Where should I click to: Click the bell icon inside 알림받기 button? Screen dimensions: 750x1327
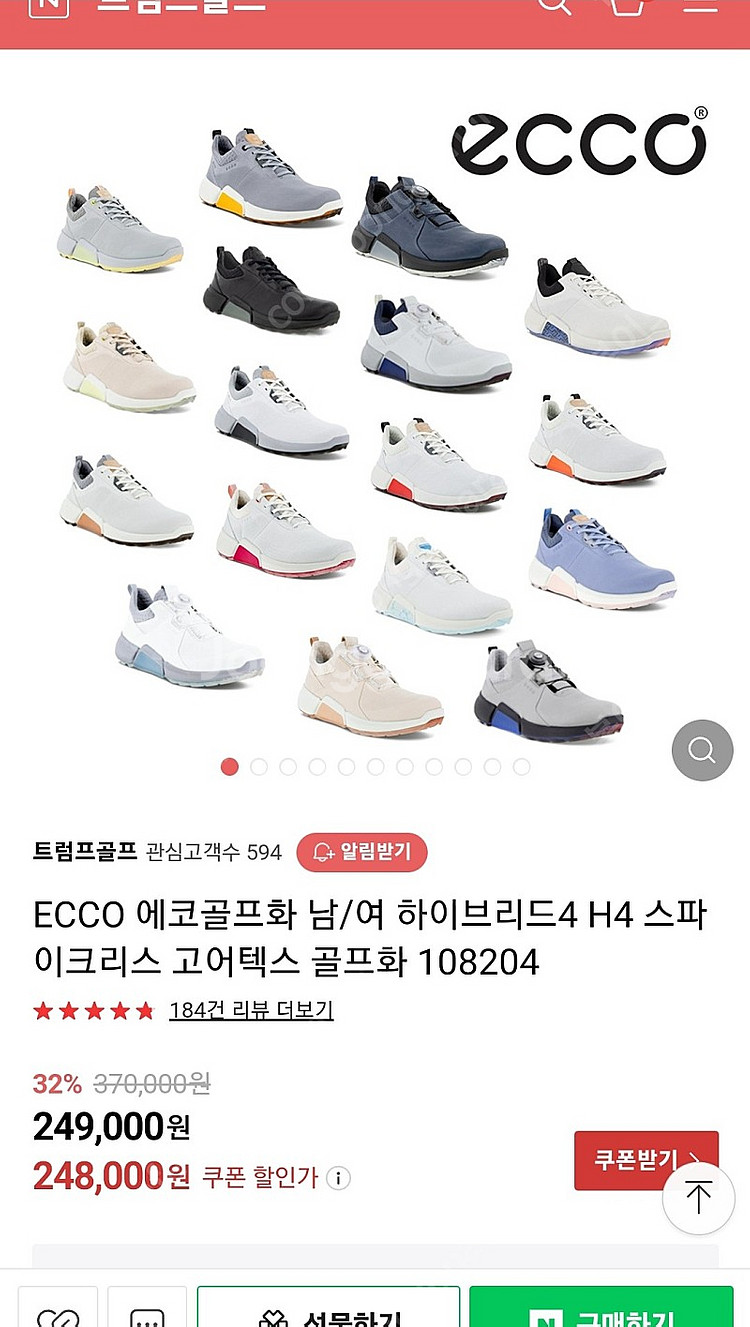pyautogui.click(x=321, y=853)
